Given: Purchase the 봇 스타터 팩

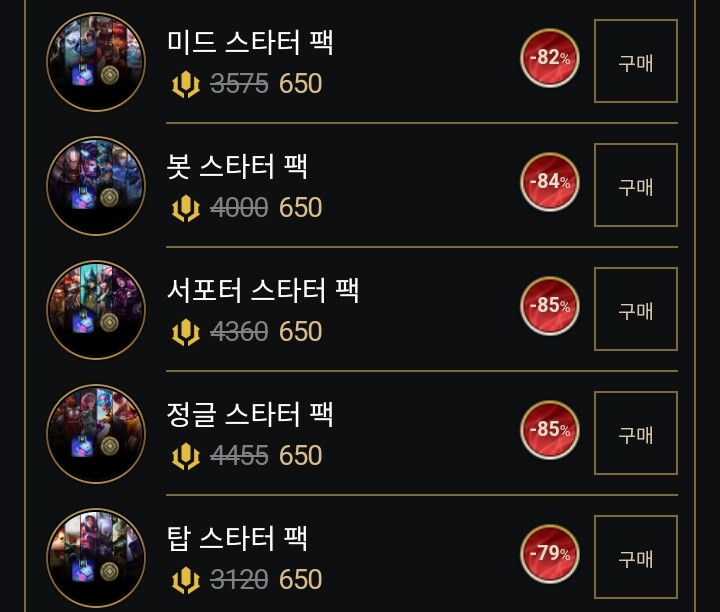Looking at the screenshot, I should [636, 186].
